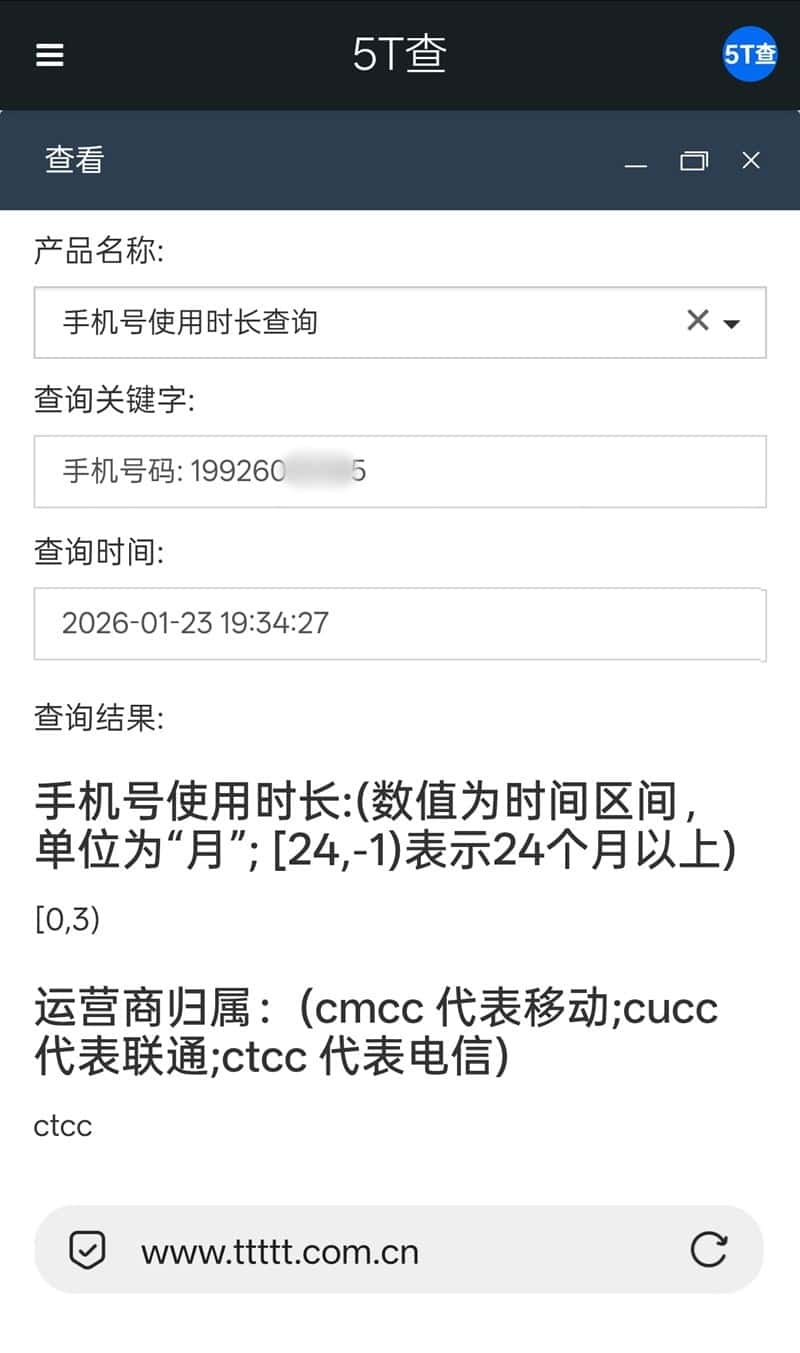Select the 查询时间 field

[400, 623]
